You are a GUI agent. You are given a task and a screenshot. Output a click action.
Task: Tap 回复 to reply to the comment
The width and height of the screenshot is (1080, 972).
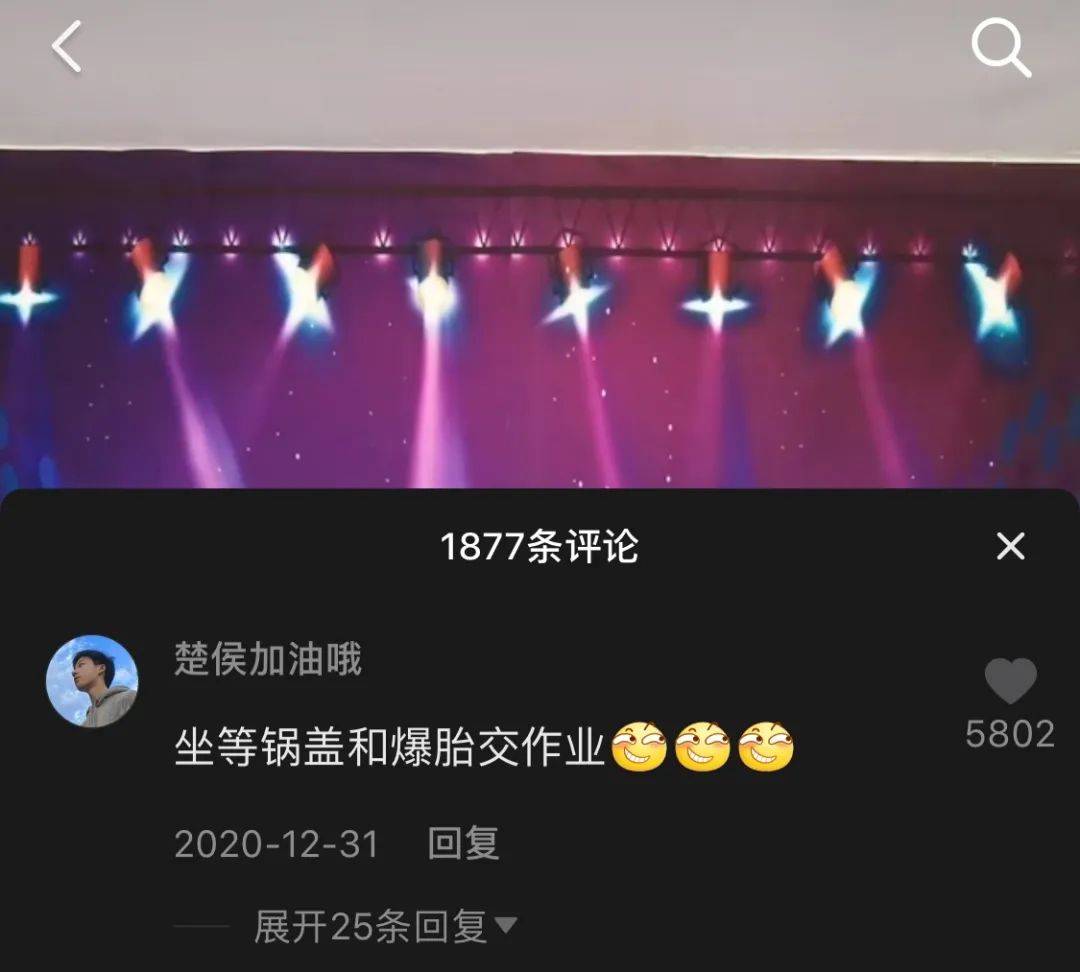pyautogui.click(x=463, y=844)
